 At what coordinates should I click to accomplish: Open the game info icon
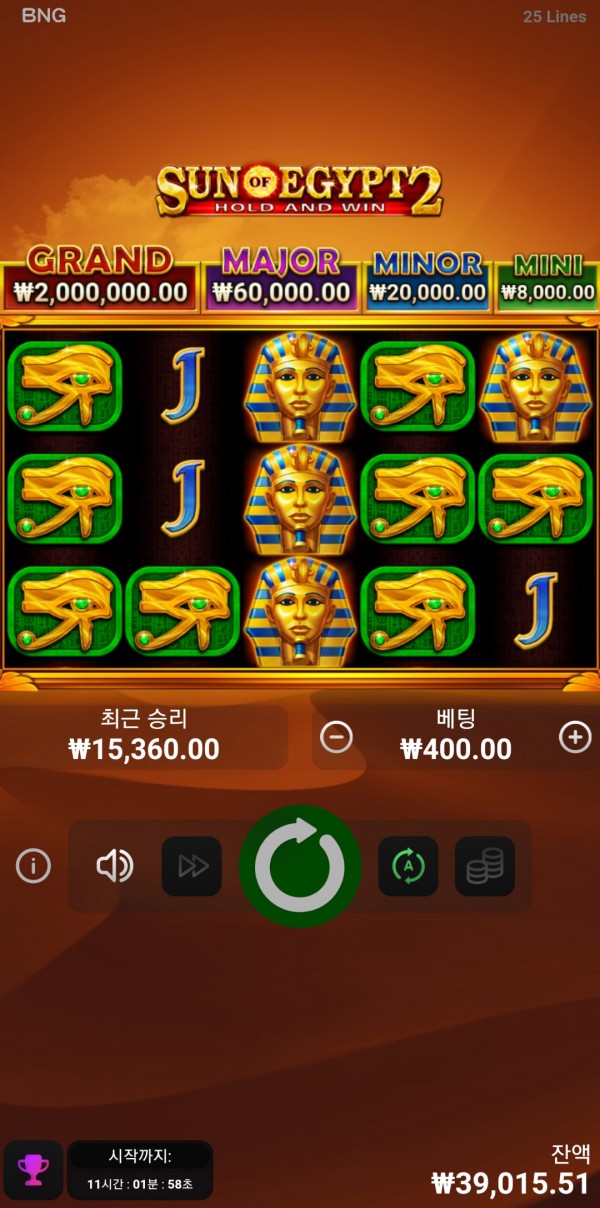[x=34, y=866]
